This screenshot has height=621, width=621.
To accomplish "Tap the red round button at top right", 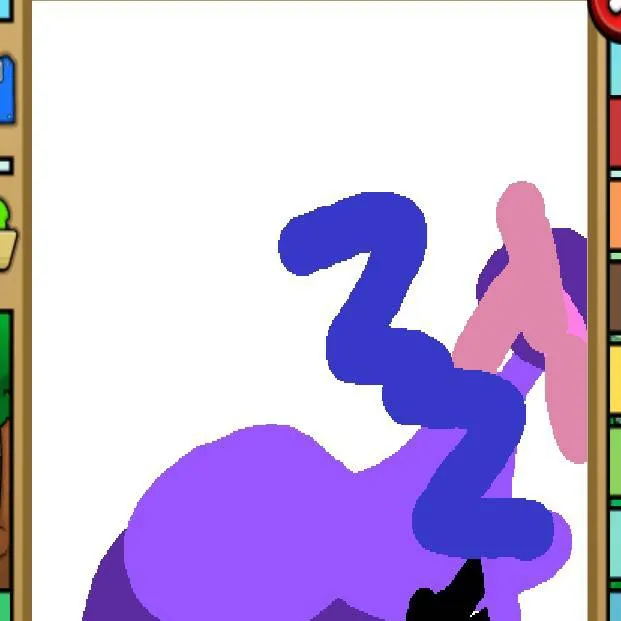I will pos(608,12).
